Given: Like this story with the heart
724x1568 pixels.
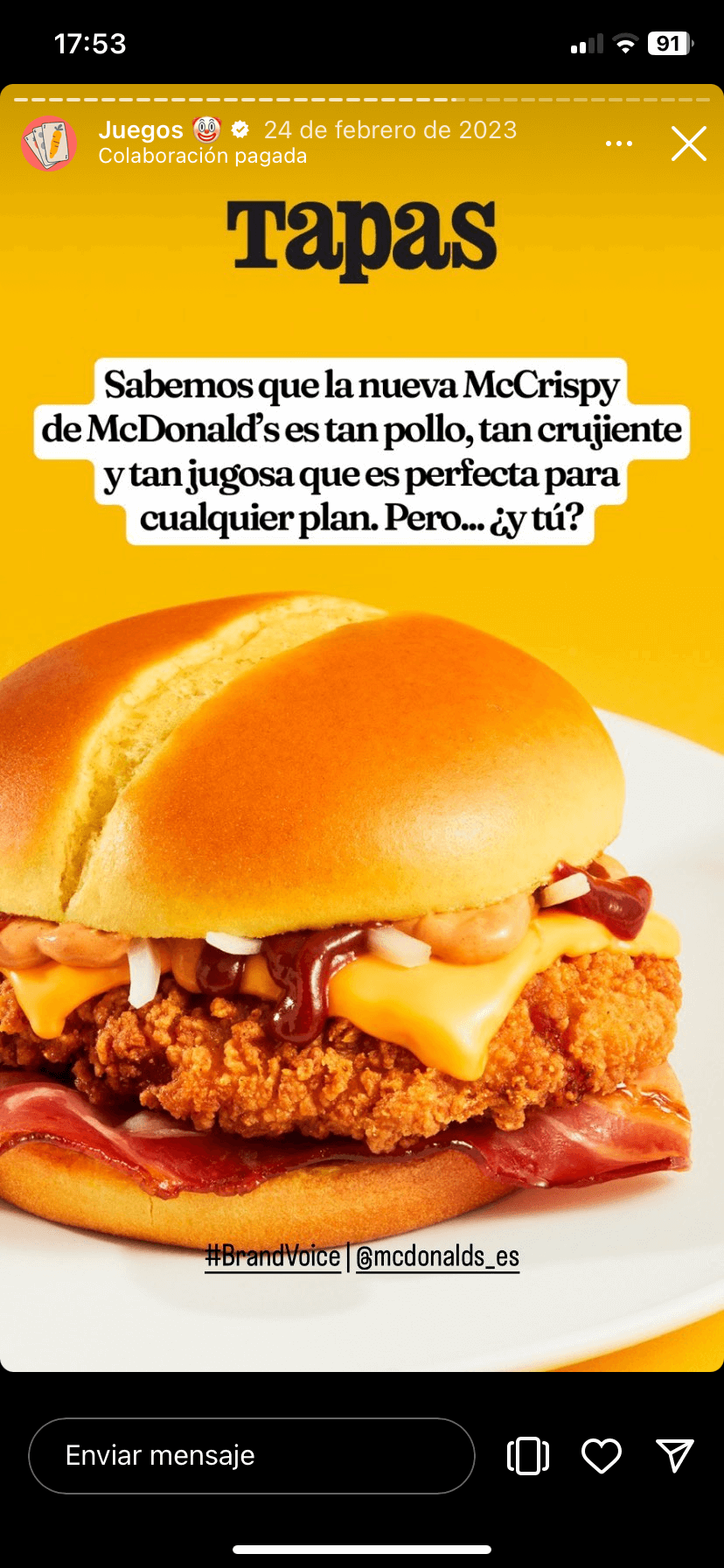Looking at the screenshot, I should coord(602,1455).
